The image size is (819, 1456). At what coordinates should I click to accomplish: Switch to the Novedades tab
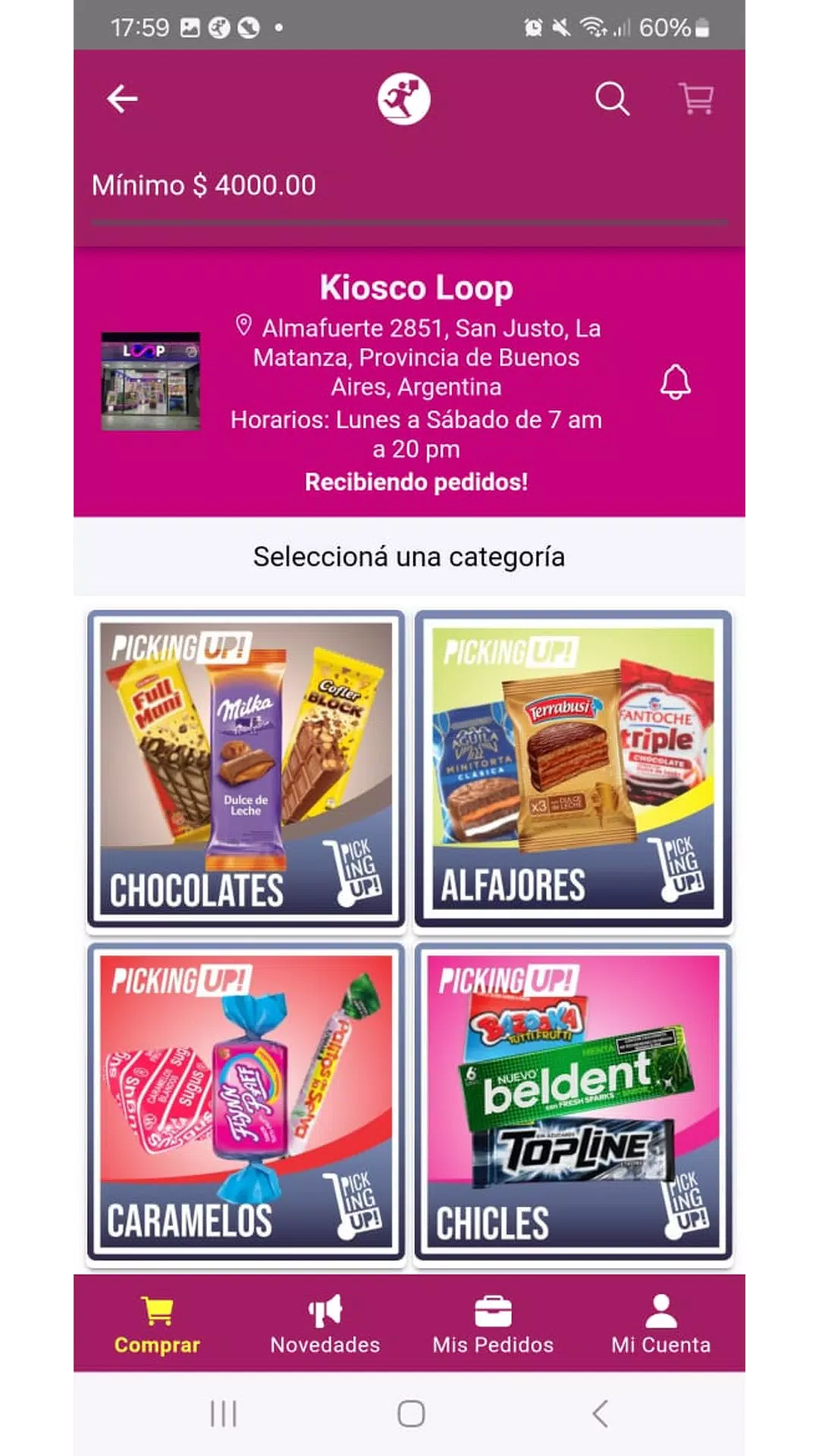pos(325,1324)
